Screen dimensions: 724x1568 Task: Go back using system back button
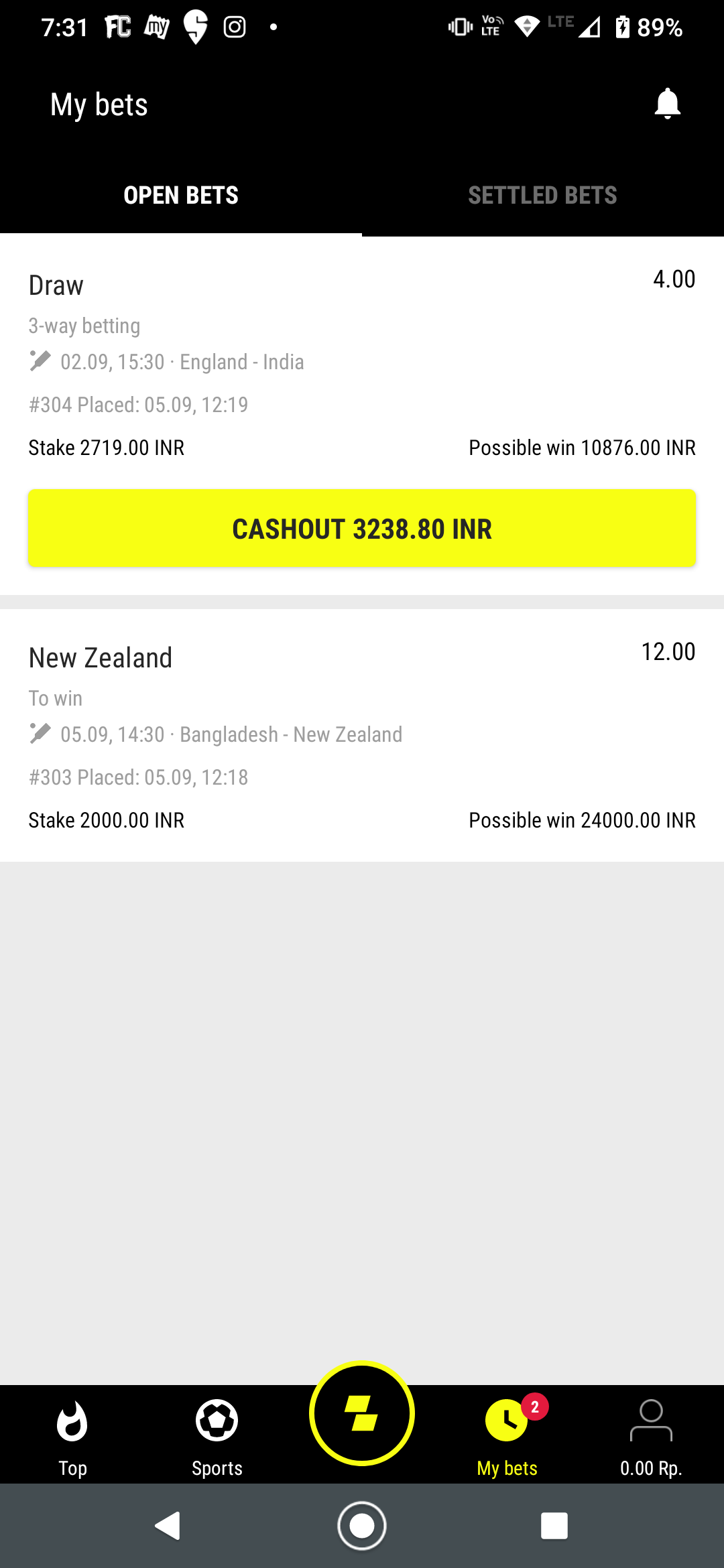click(168, 1526)
